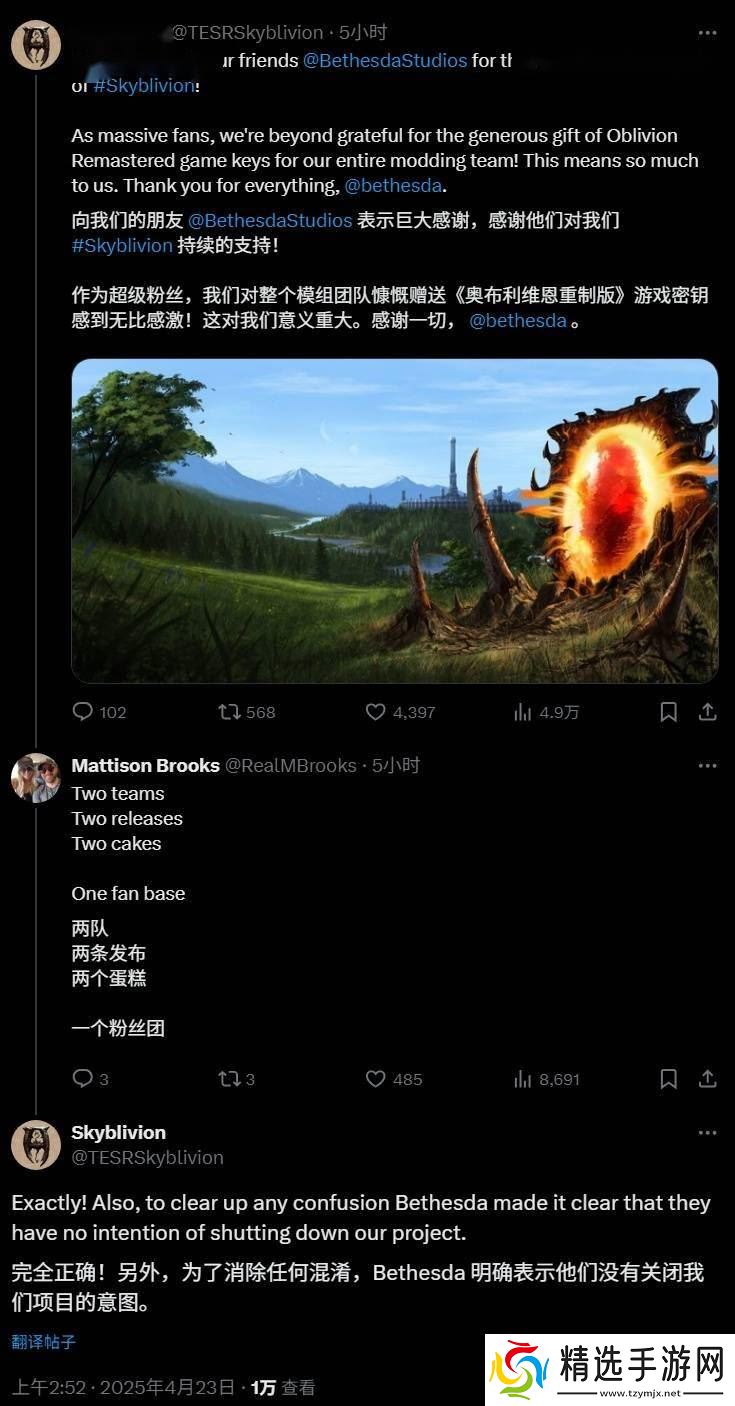Retweet Mattison Brooks' post
The width and height of the screenshot is (735, 1406).
click(230, 1079)
